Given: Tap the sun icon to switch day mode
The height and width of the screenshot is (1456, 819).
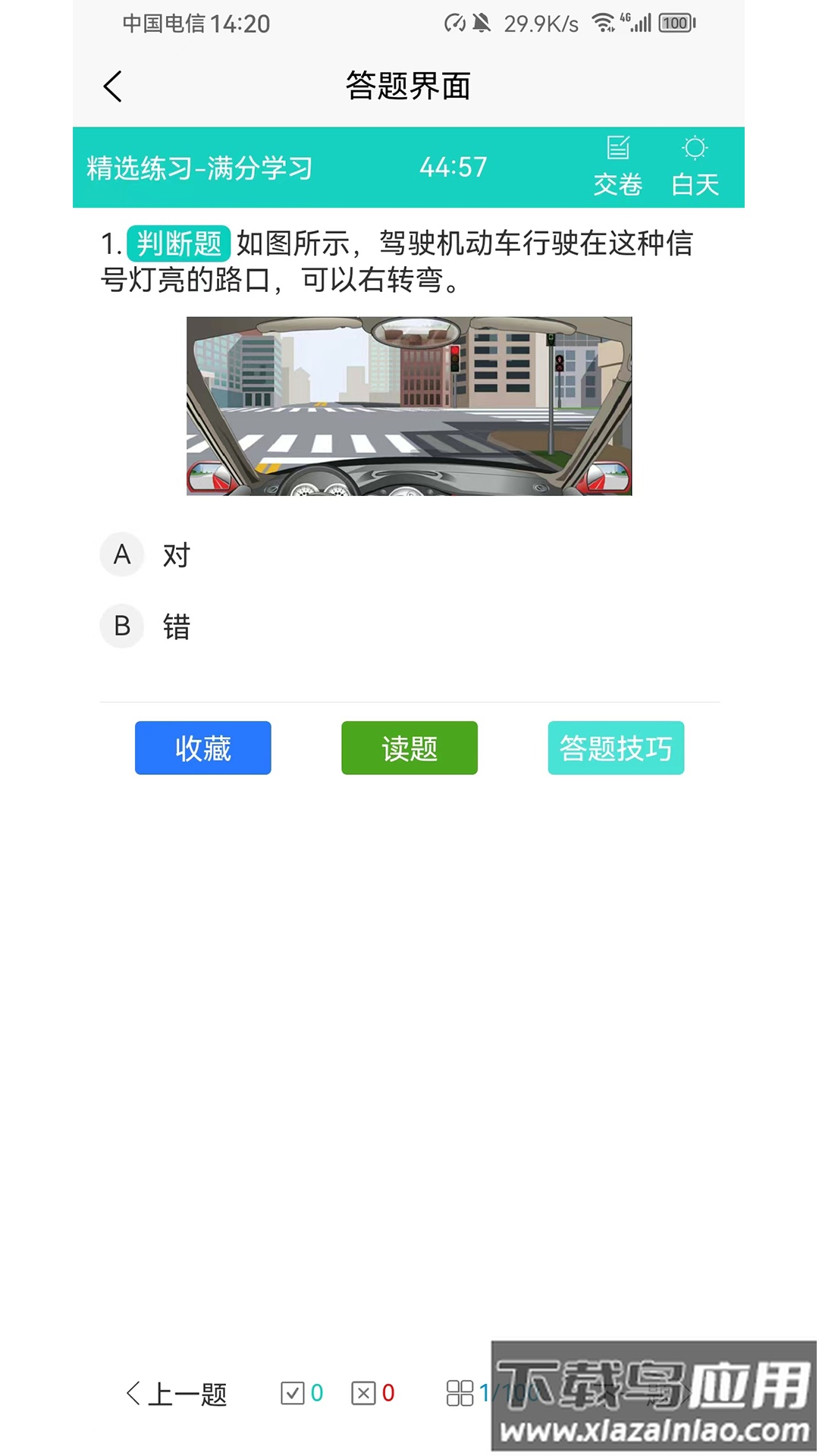Looking at the screenshot, I should [x=695, y=148].
